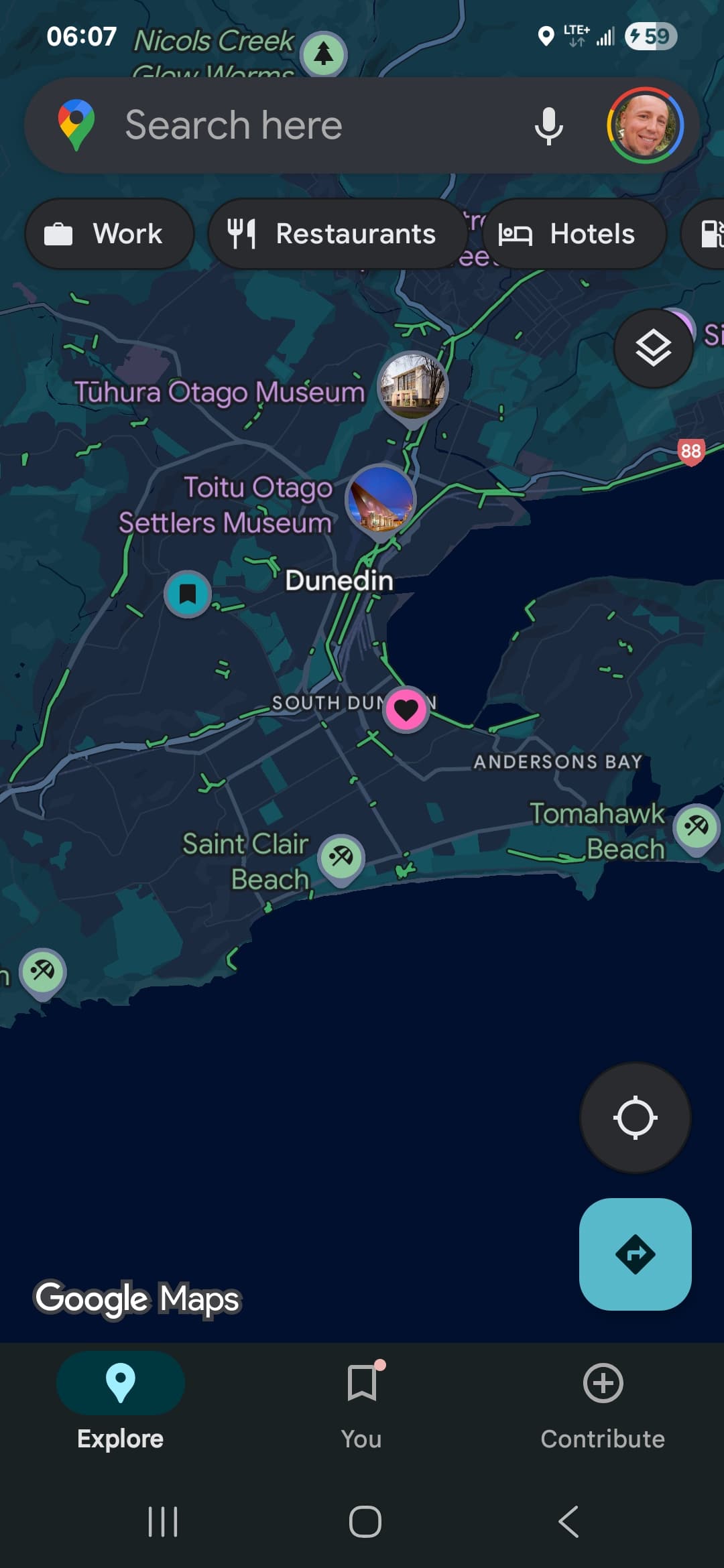Show Hotels on the map
724x1568 pixels.
(x=574, y=234)
